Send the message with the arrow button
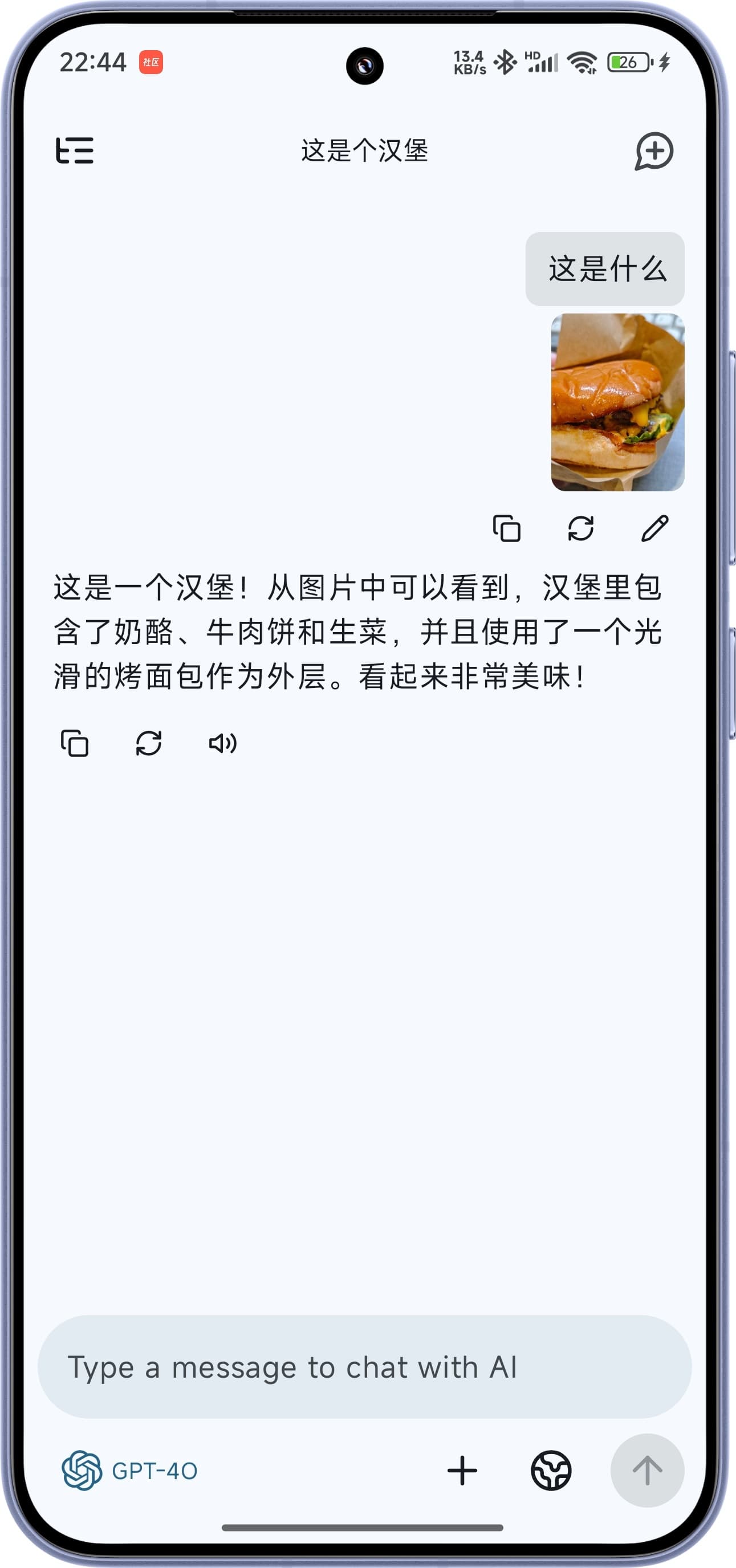This screenshot has width=736, height=1568. coord(647,1471)
